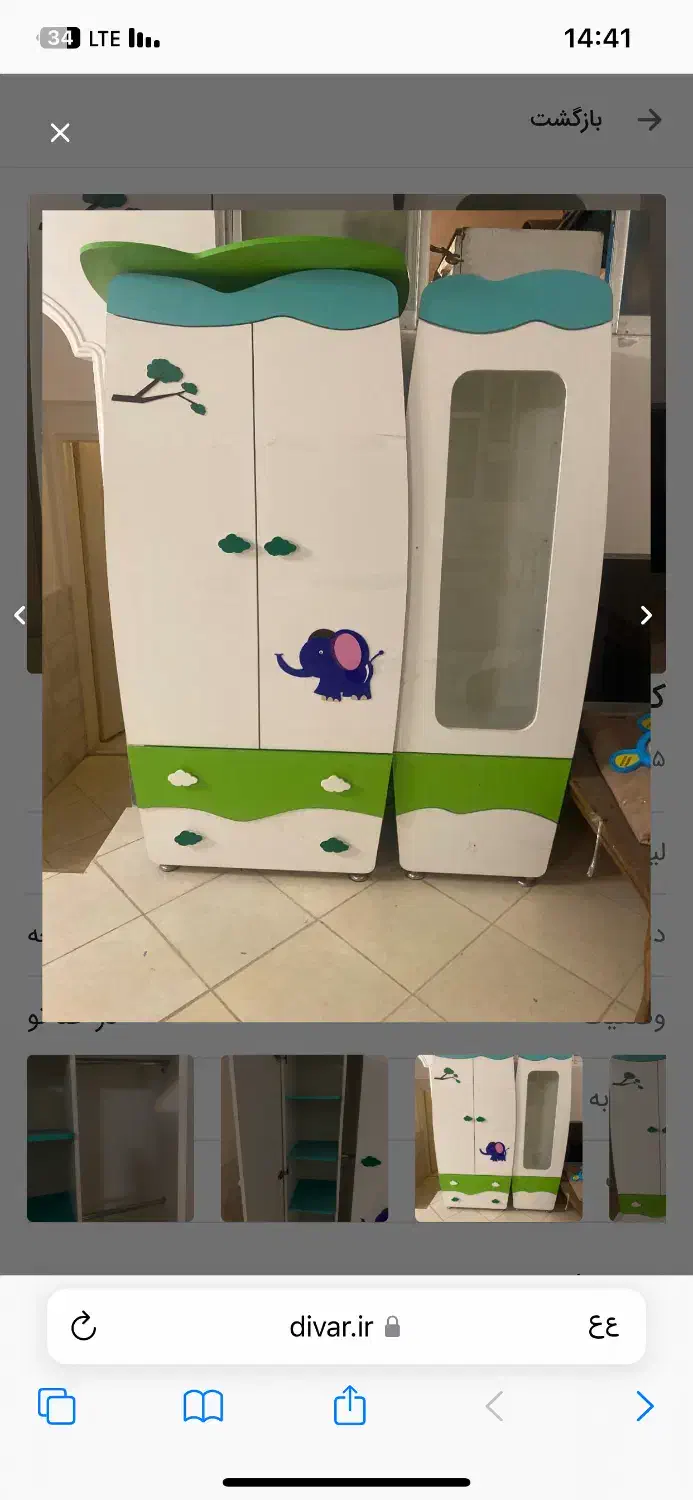Open Safari tabs overview

tap(57, 1407)
